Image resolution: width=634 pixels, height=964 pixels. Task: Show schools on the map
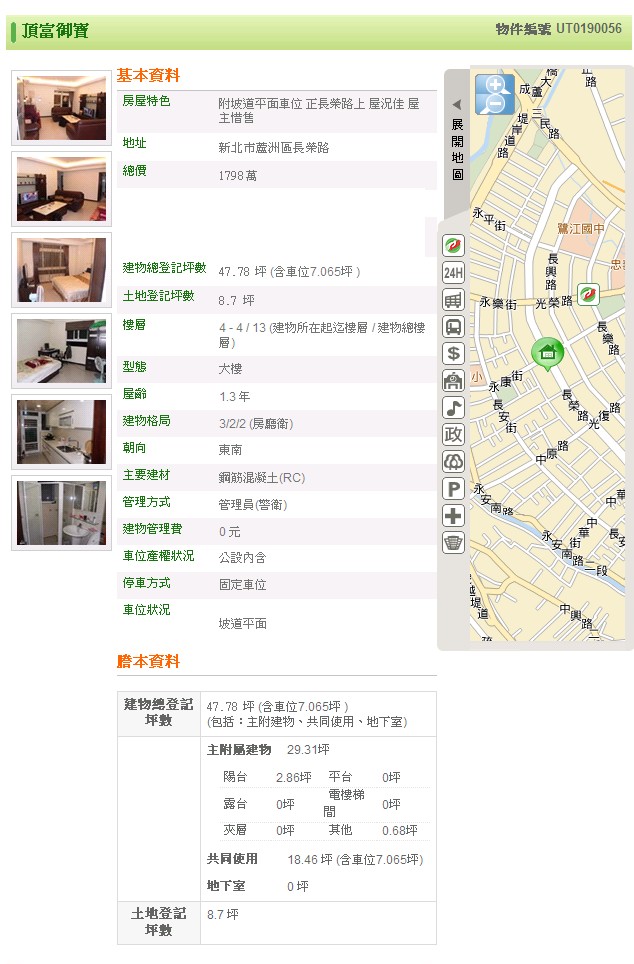453,381
